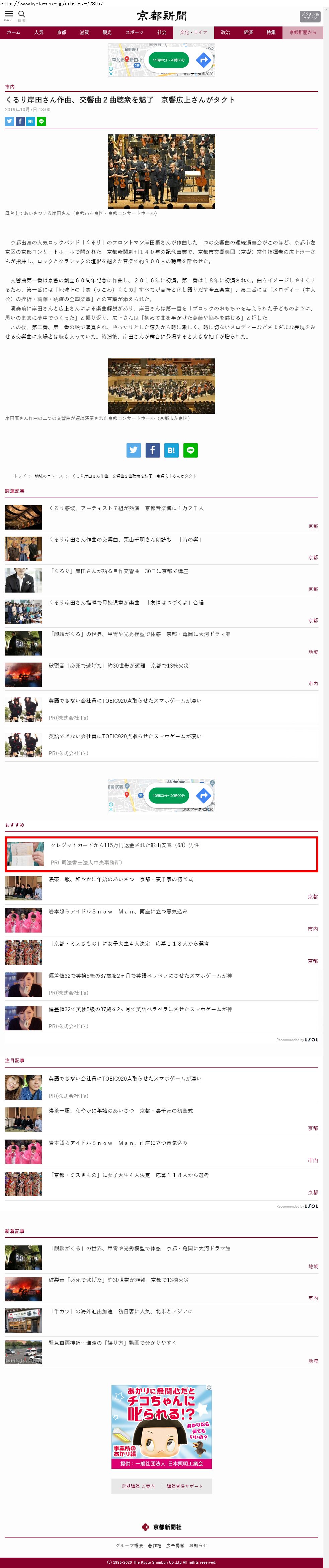This screenshot has width=329, height=1568.
Task: Open くるり感慨、アーティスト7組が熱演 article
Action: pos(126,508)
